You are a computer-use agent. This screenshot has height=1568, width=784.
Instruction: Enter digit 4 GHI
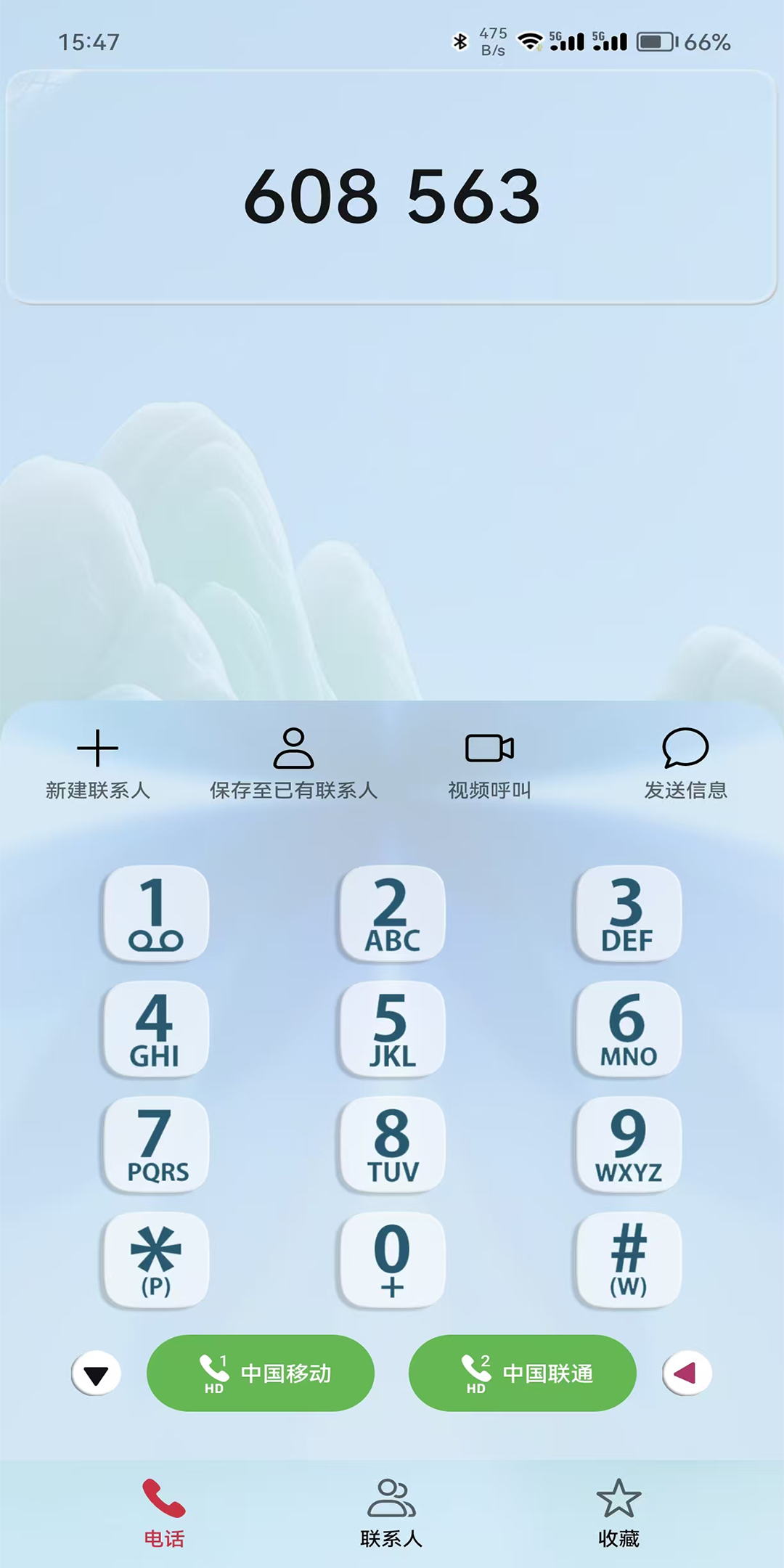click(x=155, y=1029)
